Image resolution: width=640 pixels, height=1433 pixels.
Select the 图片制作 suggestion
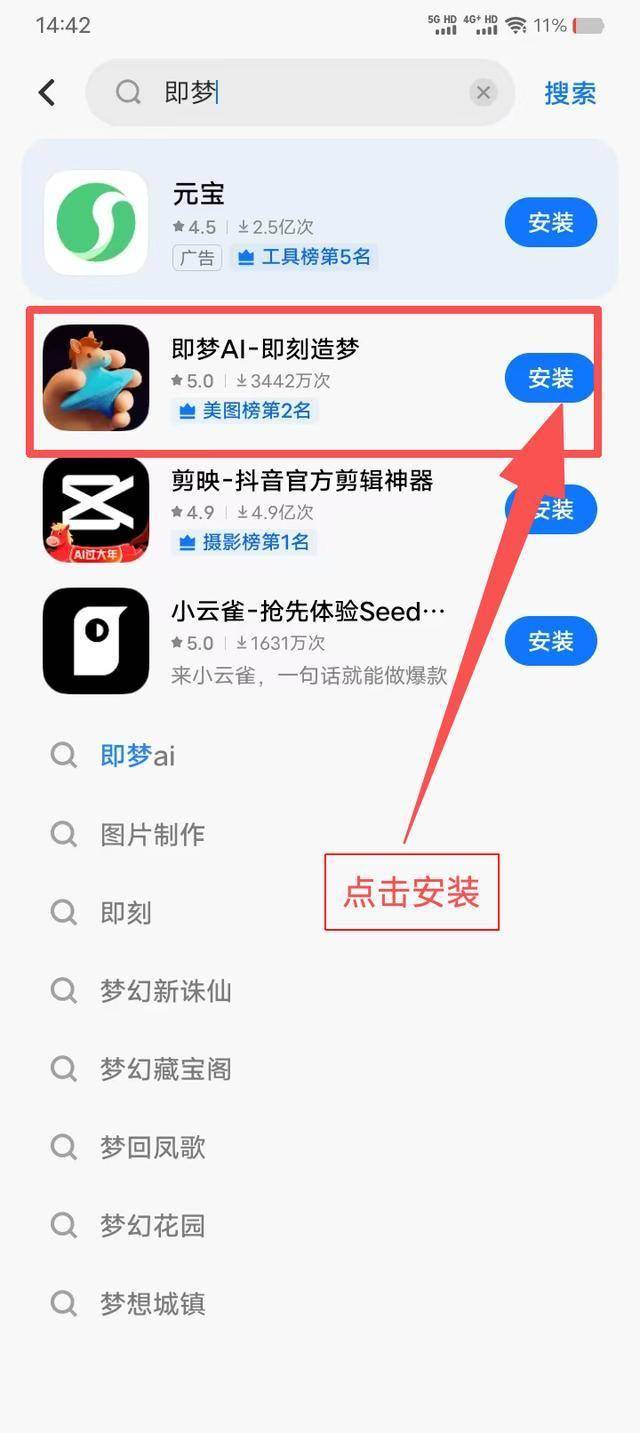(320, 834)
